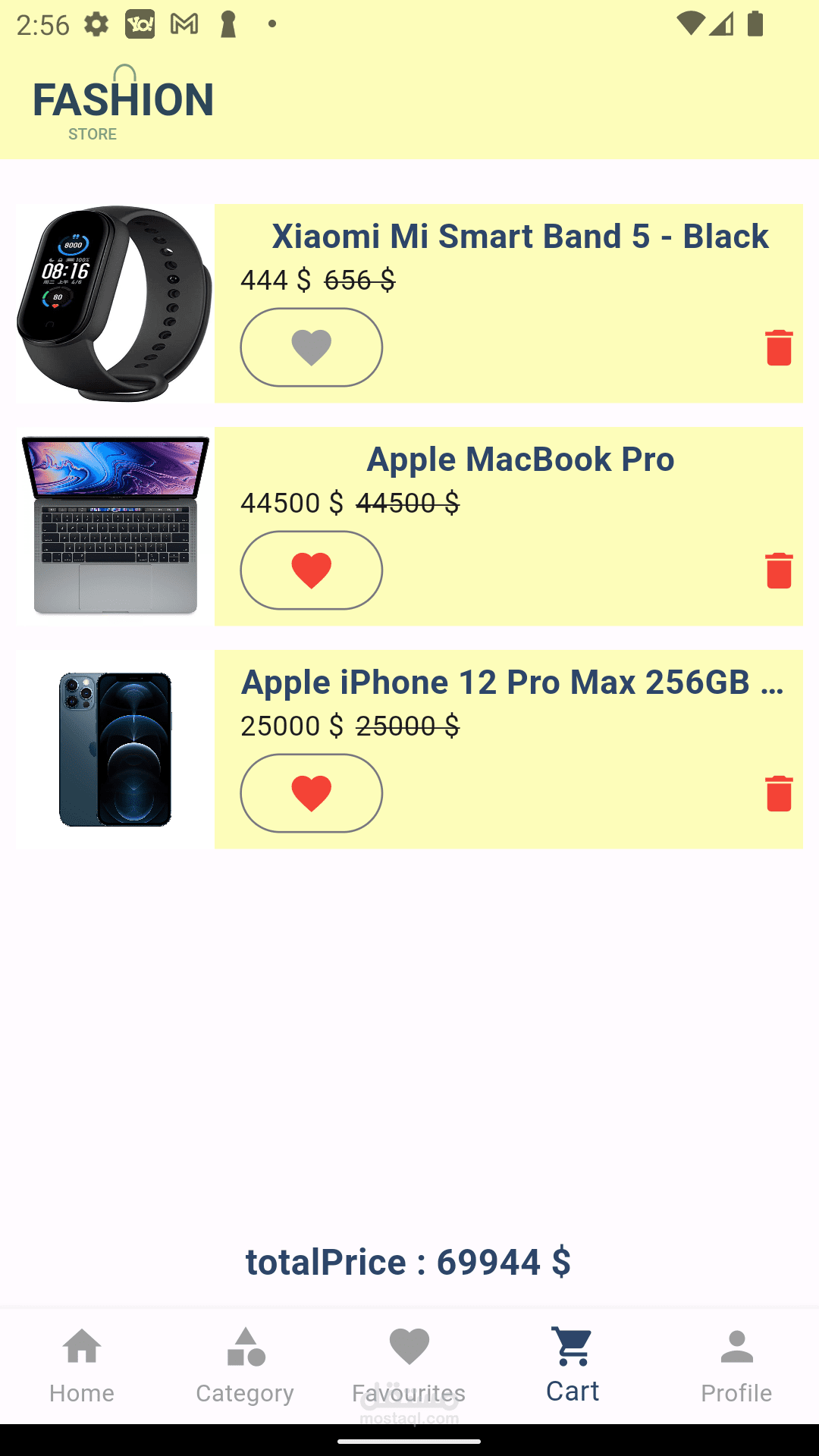Delete Apple iPhone 12 Pro Max from cart
This screenshot has height=1456, width=819.
pyautogui.click(x=778, y=793)
